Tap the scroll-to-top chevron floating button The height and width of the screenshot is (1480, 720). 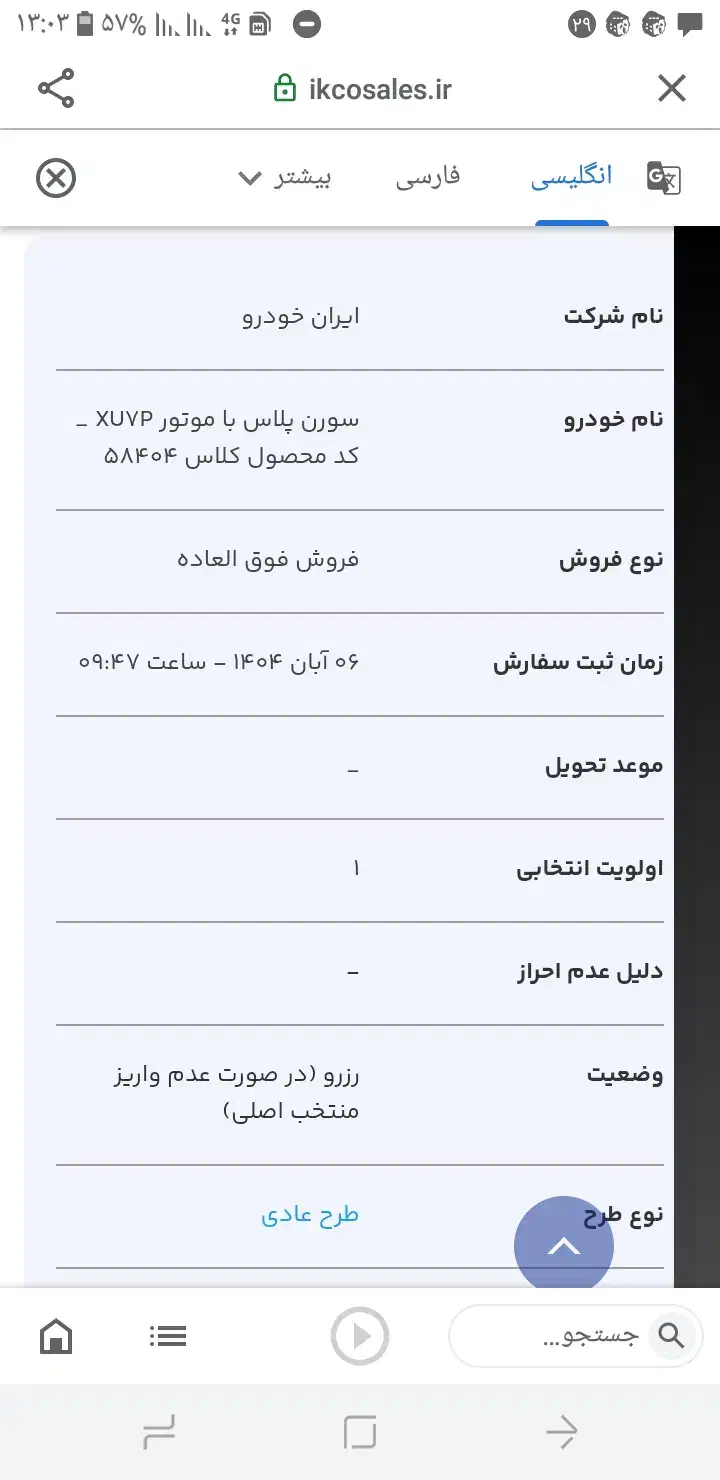[563, 1246]
